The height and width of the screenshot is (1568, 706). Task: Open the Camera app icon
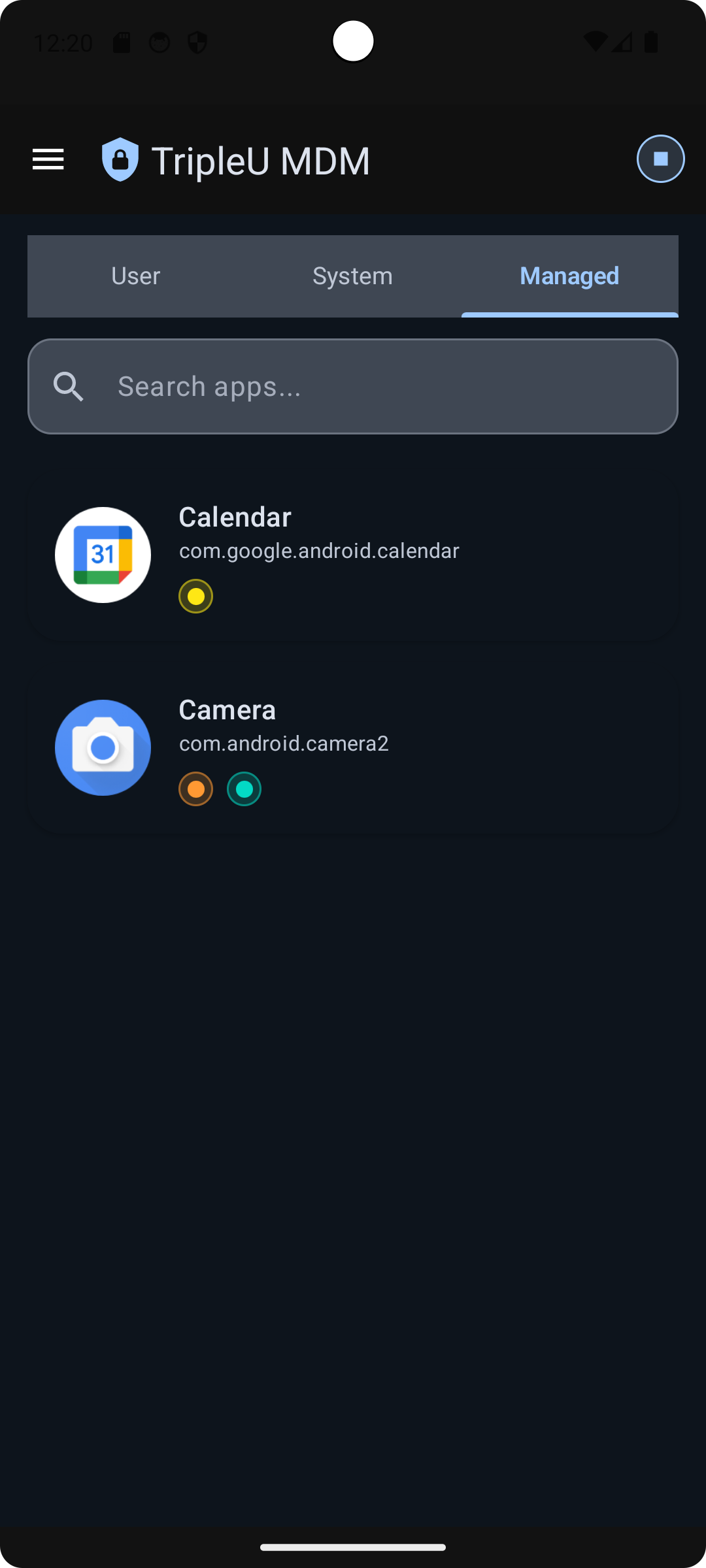tap(103, 747)
